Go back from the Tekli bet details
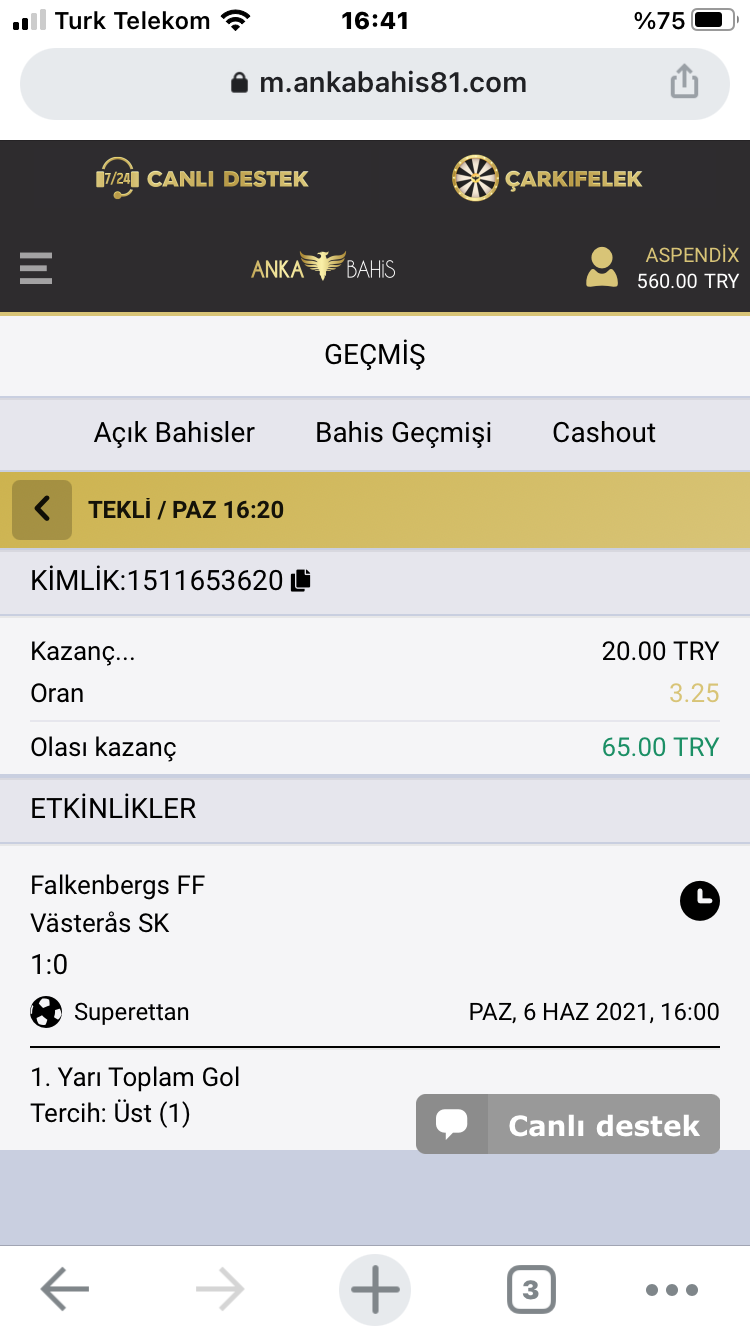Image resolution: width=750 pixels, height=1334 pixels. (42, 510)
